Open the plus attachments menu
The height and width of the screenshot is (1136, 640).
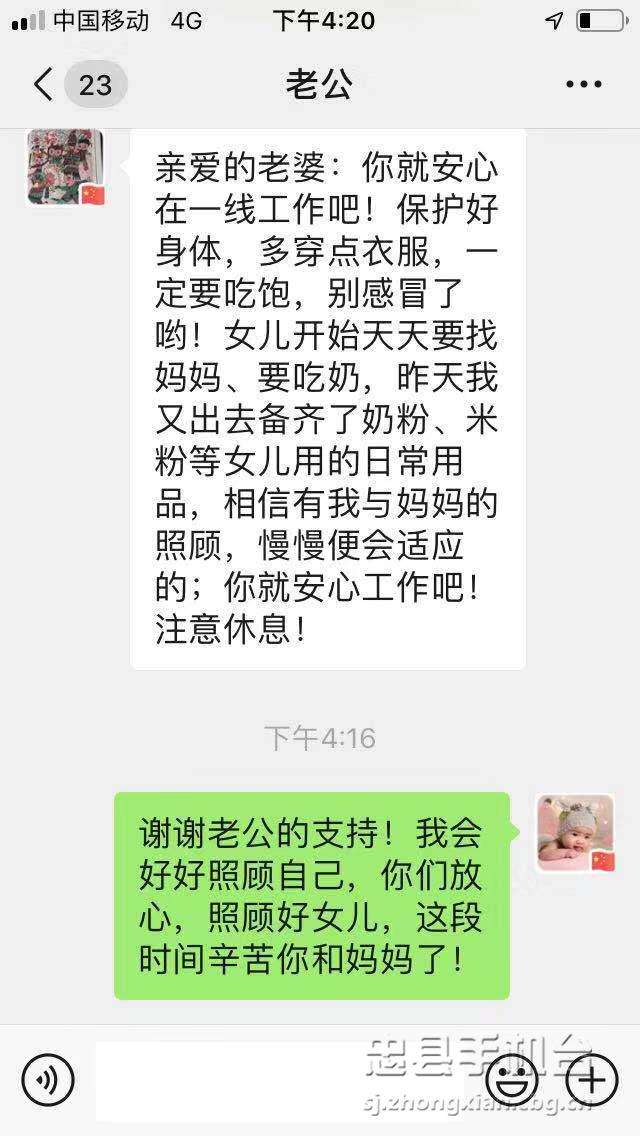(x=591, y=1080)
